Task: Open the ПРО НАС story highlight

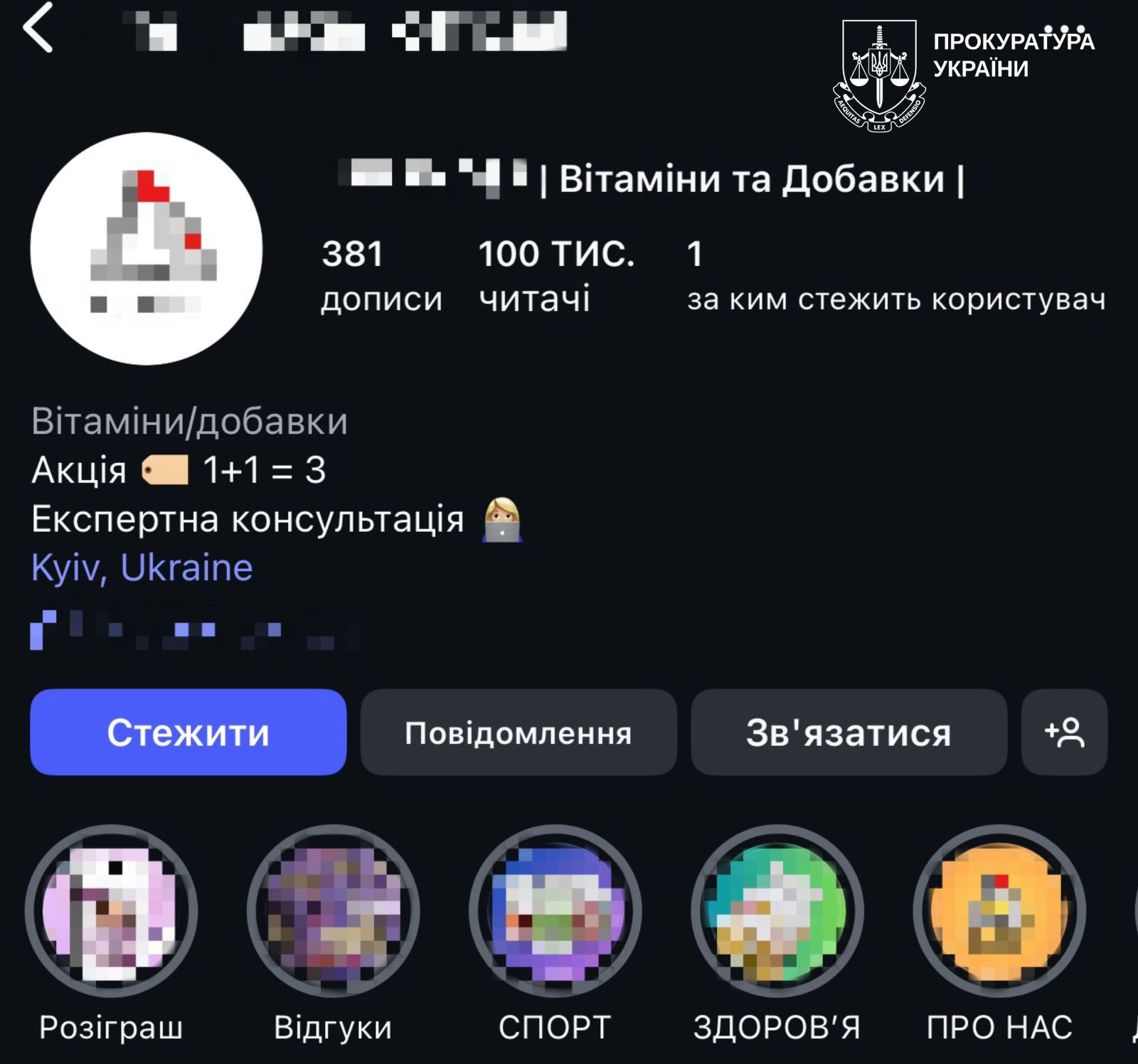Action: click(999, 910)
